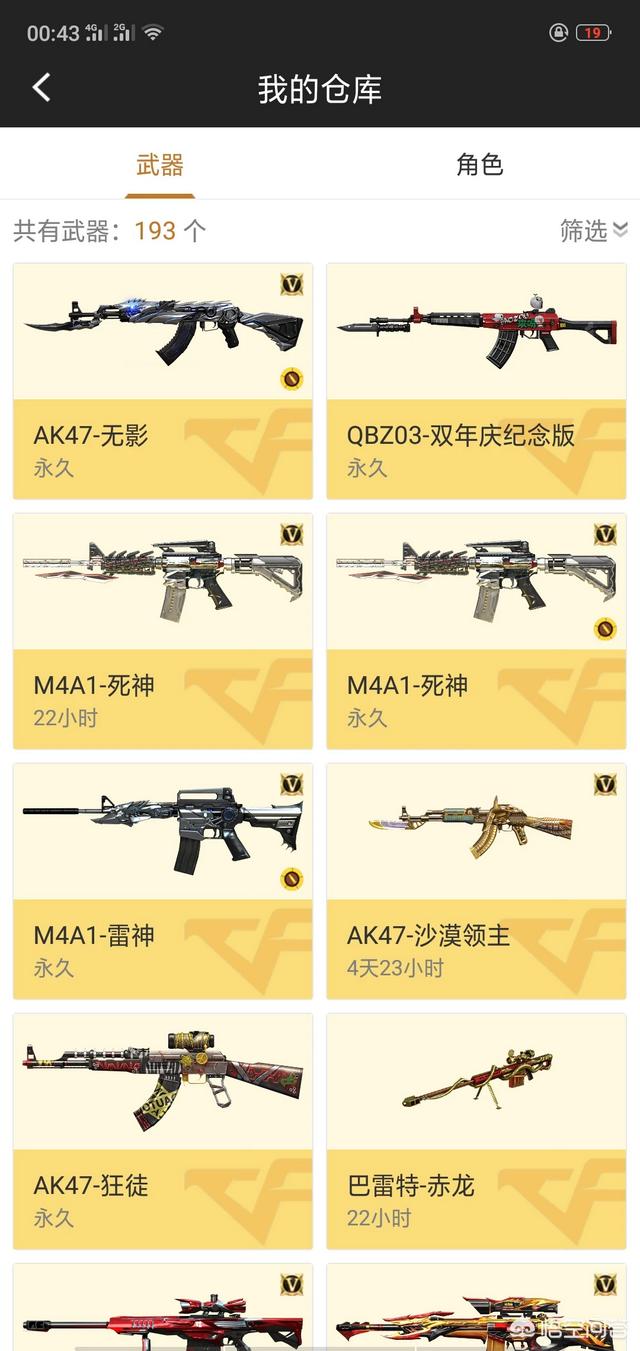Select the 武器 tab
The height and width of the screenshot is (1351, 640).
[x=160, y=165]
